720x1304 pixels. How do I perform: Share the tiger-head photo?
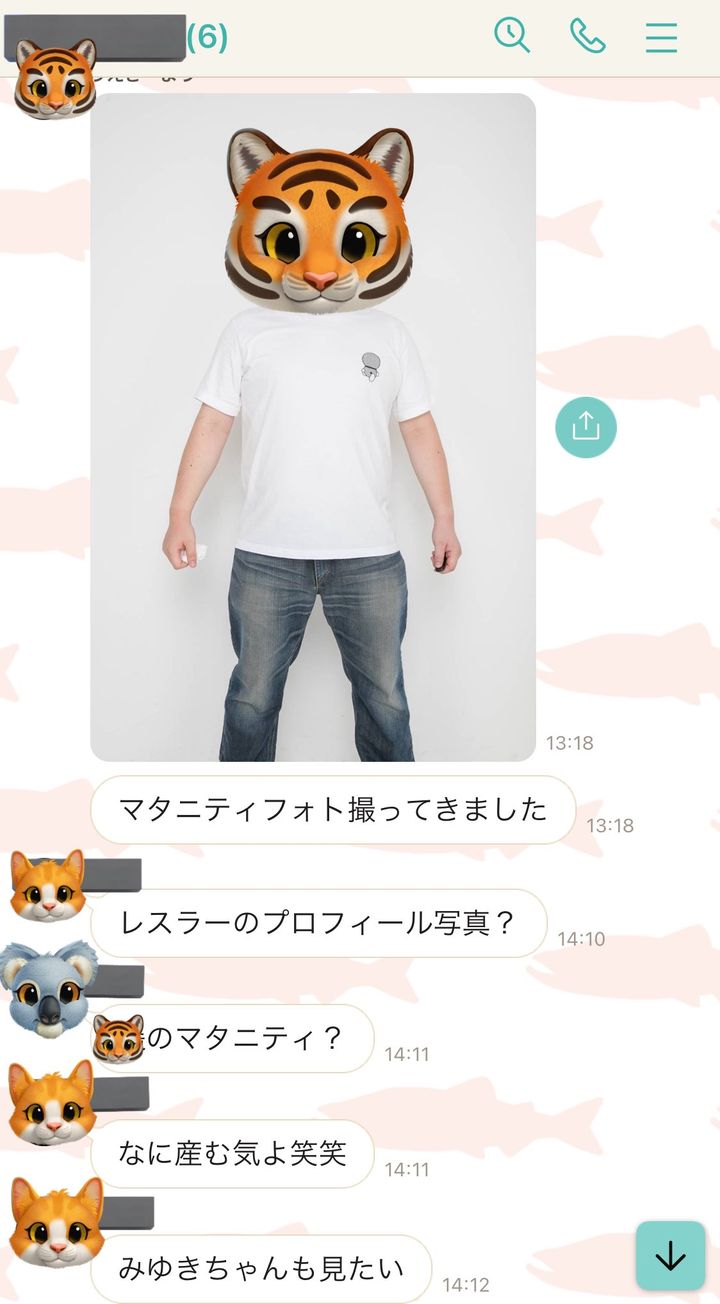click(x=586, y=427)
